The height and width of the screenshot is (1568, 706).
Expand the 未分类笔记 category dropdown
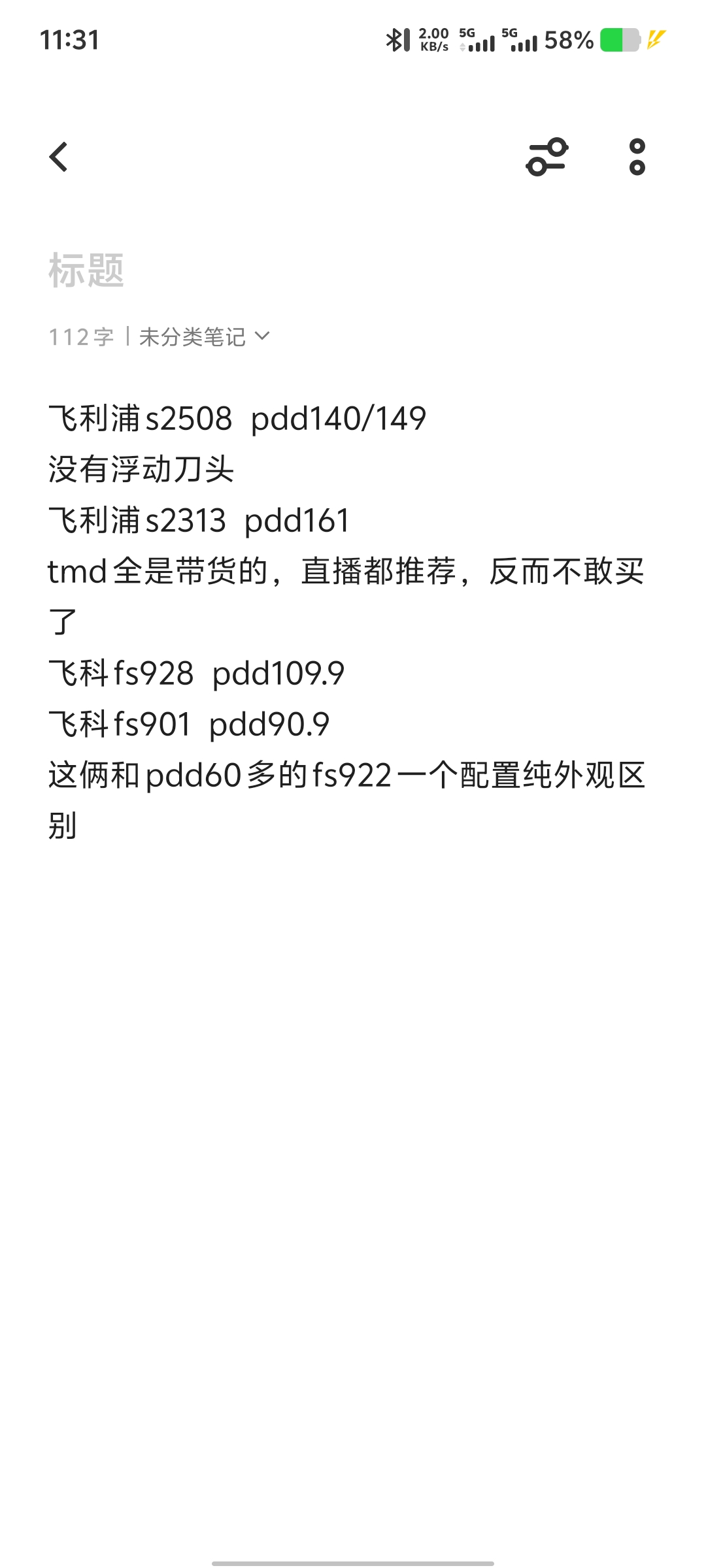(204, 337)
